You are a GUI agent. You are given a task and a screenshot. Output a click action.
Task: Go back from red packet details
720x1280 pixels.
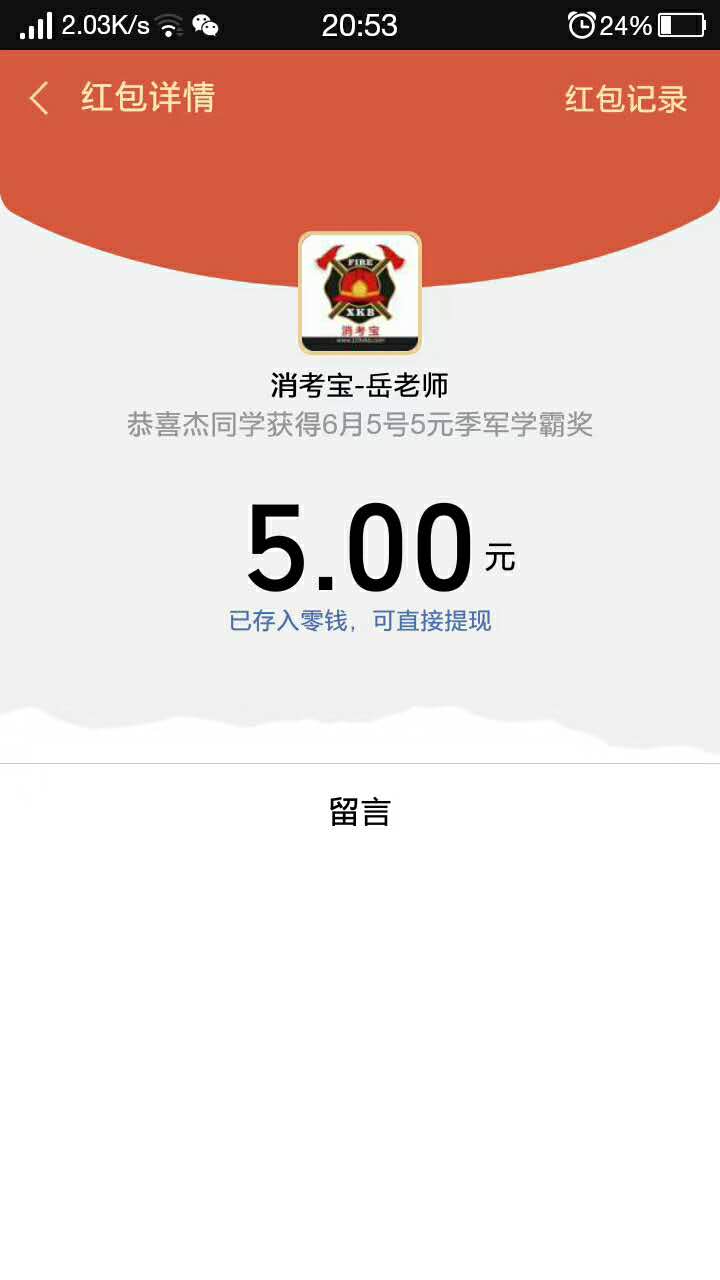click(40, 99)
